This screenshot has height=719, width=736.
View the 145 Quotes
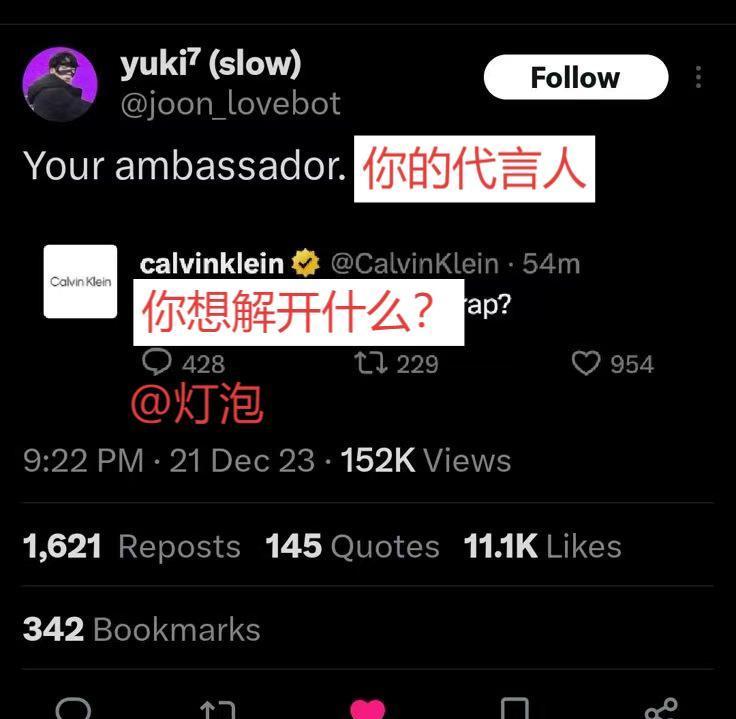coord(352,547)
